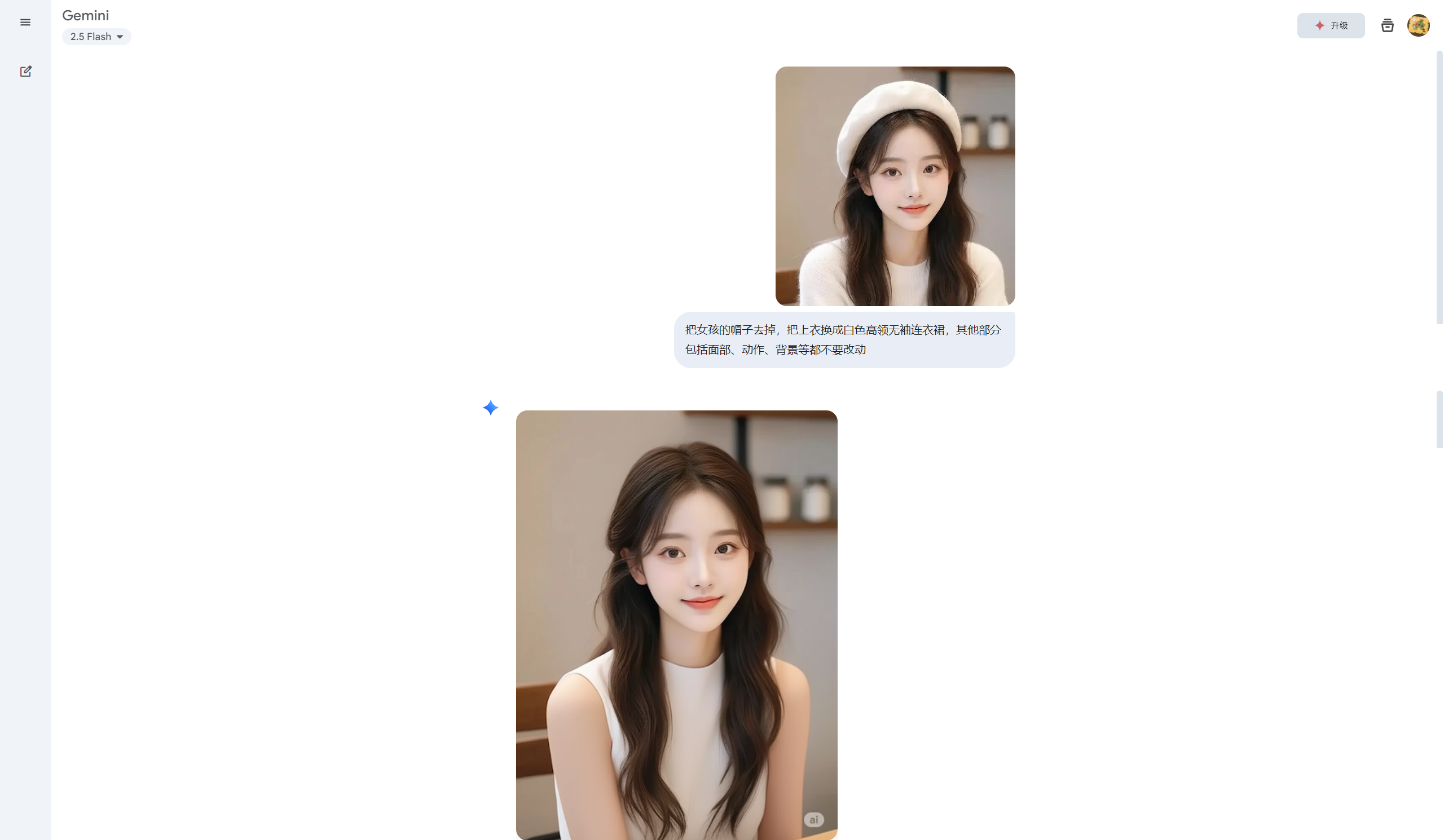The width and height of the screenshot is (1444, 840).
Task: Open the generated image without hat
Action: (x=676, y=624)
